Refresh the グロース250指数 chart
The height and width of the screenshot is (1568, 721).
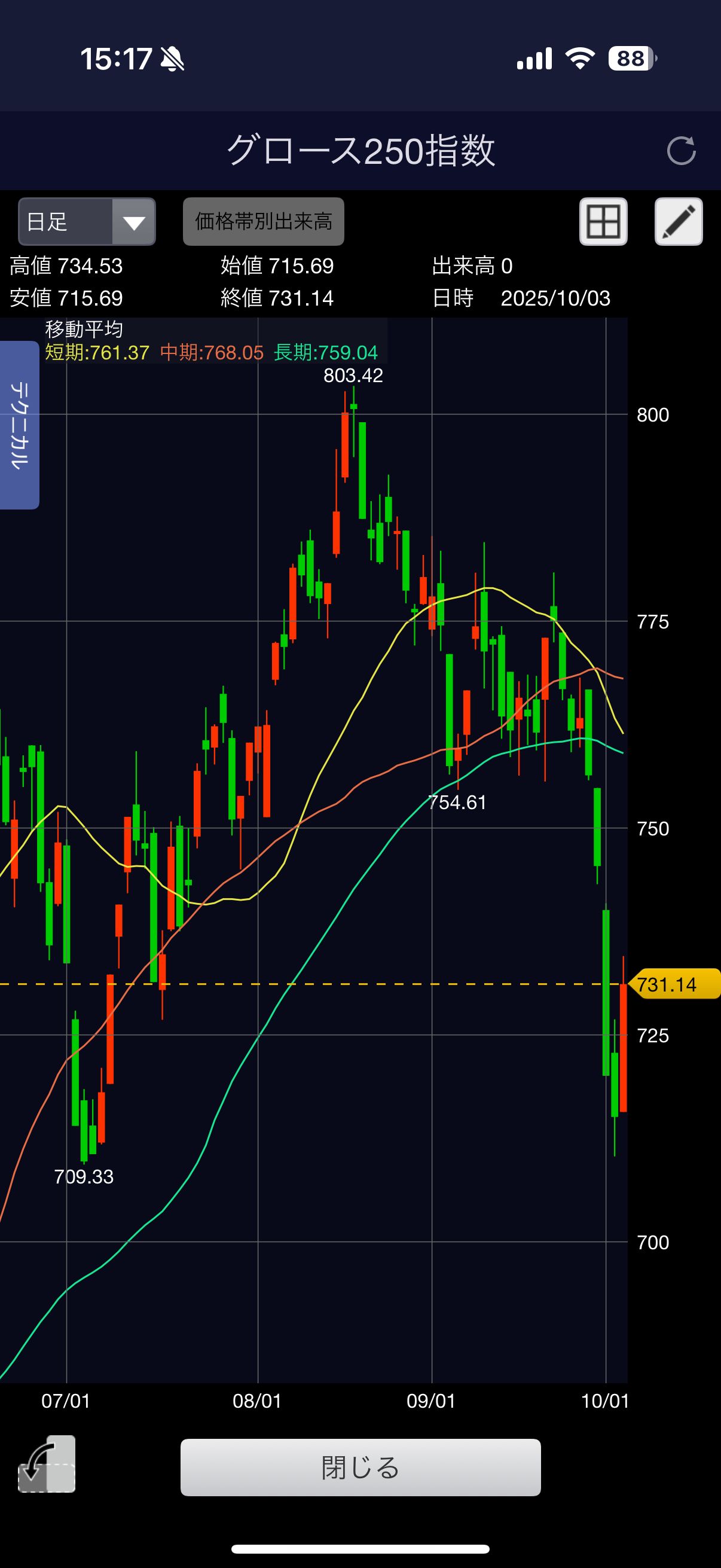[x=681, y=150]
